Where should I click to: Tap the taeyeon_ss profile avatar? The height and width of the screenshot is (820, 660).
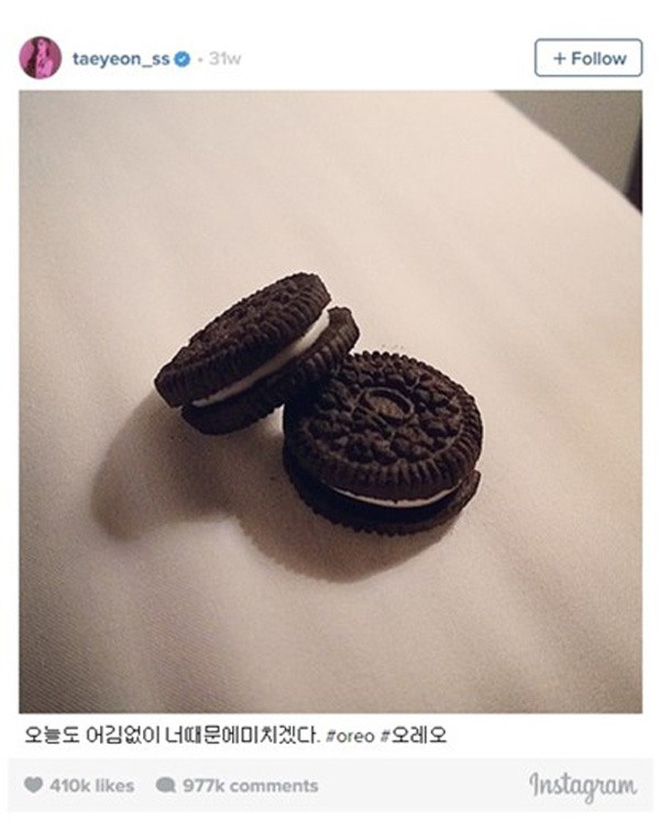40,58
